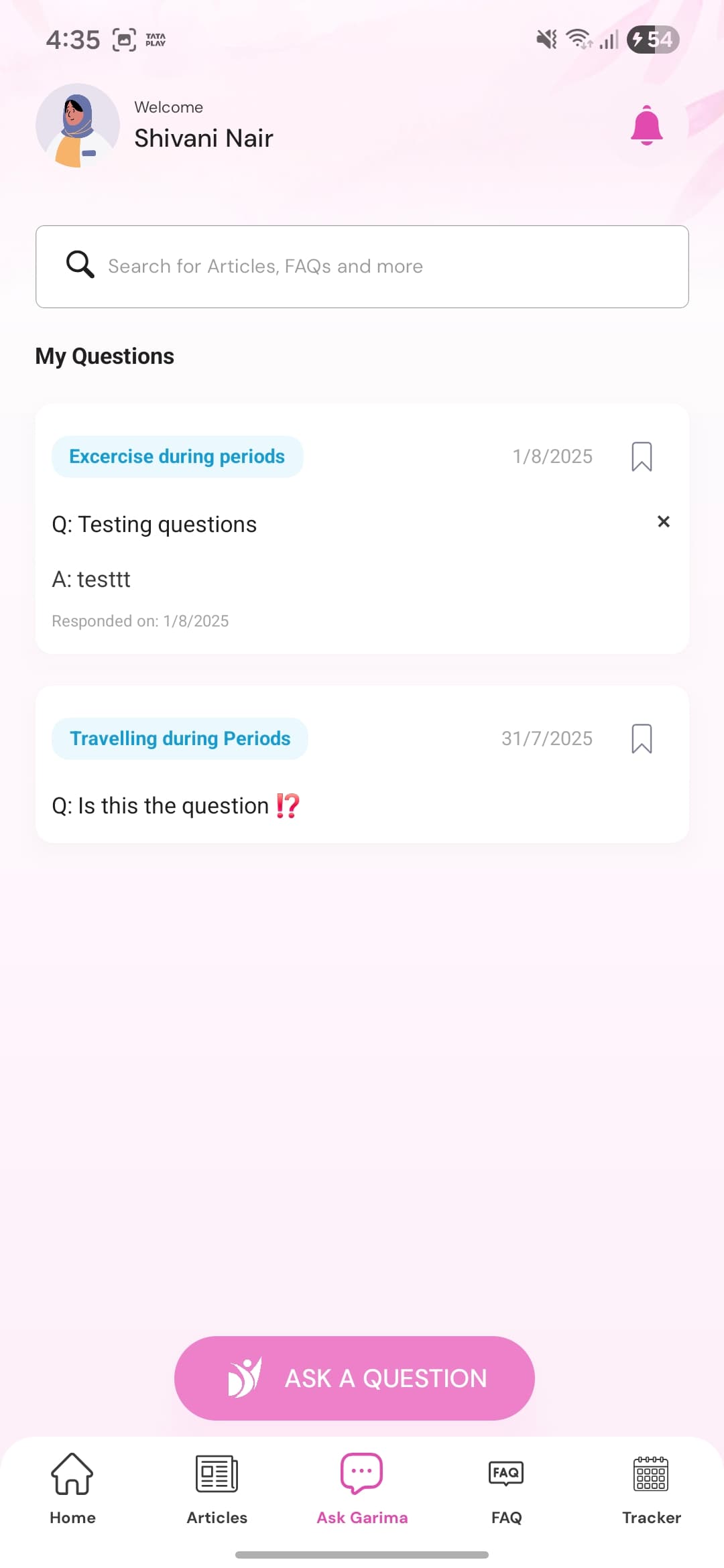Viewport: 724px width, 1568px height.
Task: Tap the Wi-Fi icon in the status bar
Action: coord(579,39)
